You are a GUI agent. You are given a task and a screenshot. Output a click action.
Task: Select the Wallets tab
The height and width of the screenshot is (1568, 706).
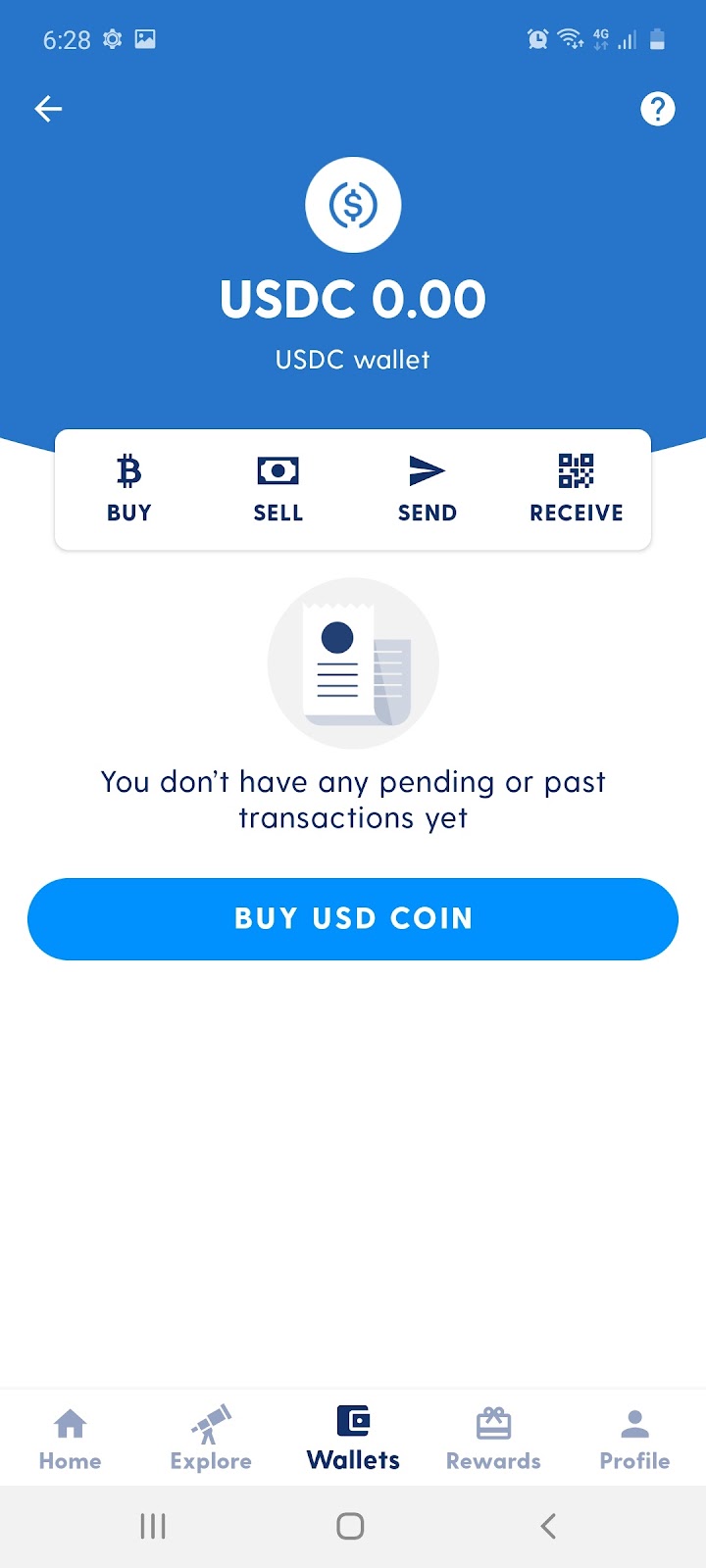coord(353,1439)
